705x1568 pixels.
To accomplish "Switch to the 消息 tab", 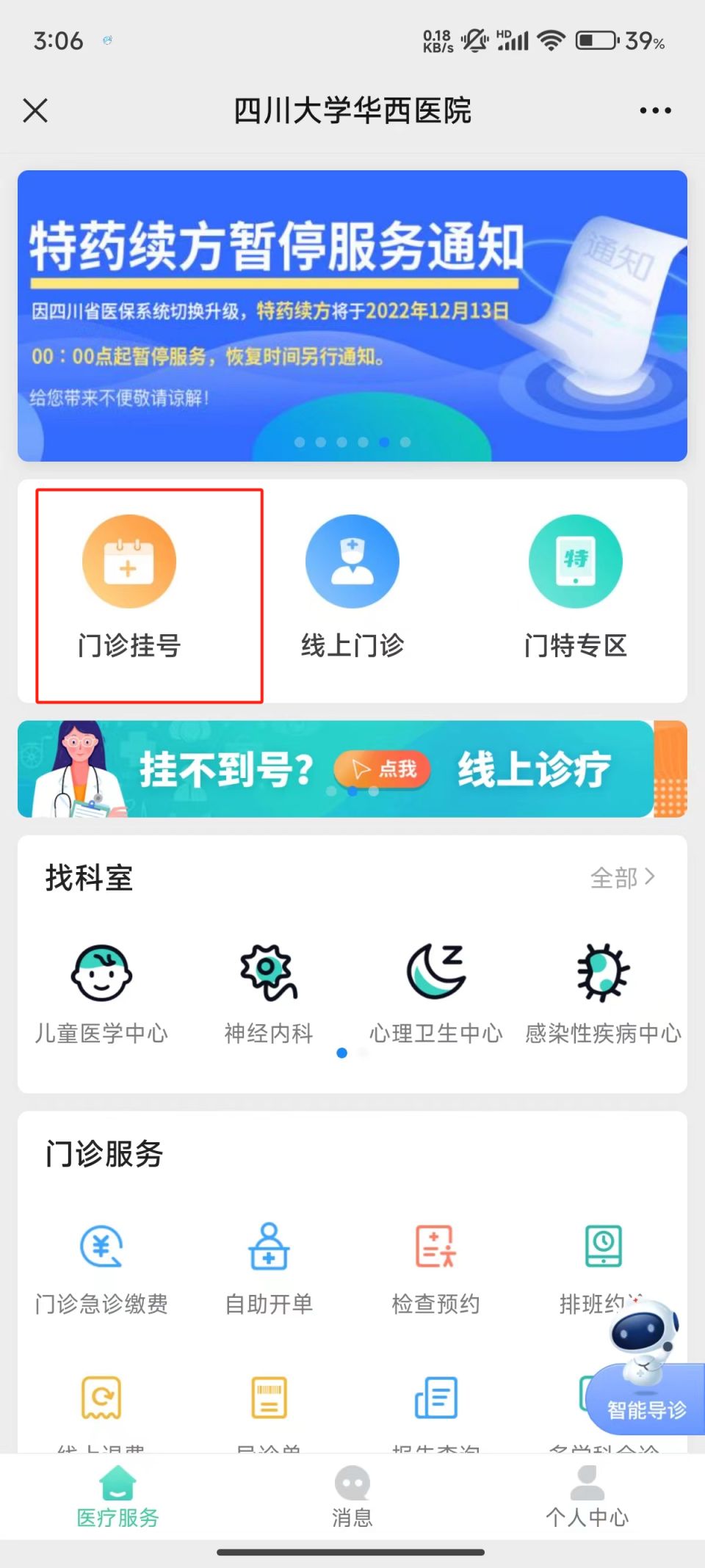I will point(352,1497).
